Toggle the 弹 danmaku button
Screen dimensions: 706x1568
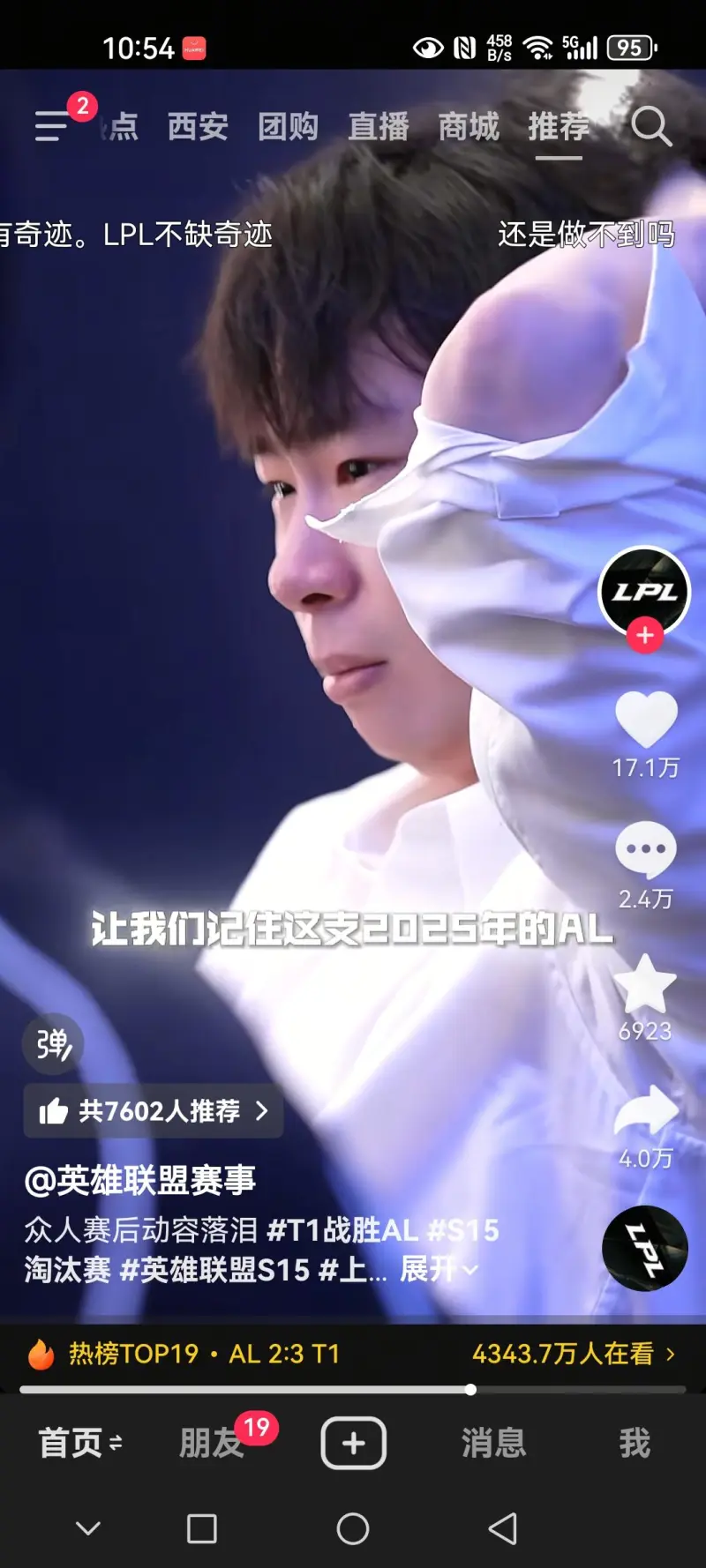point(53,1044)
